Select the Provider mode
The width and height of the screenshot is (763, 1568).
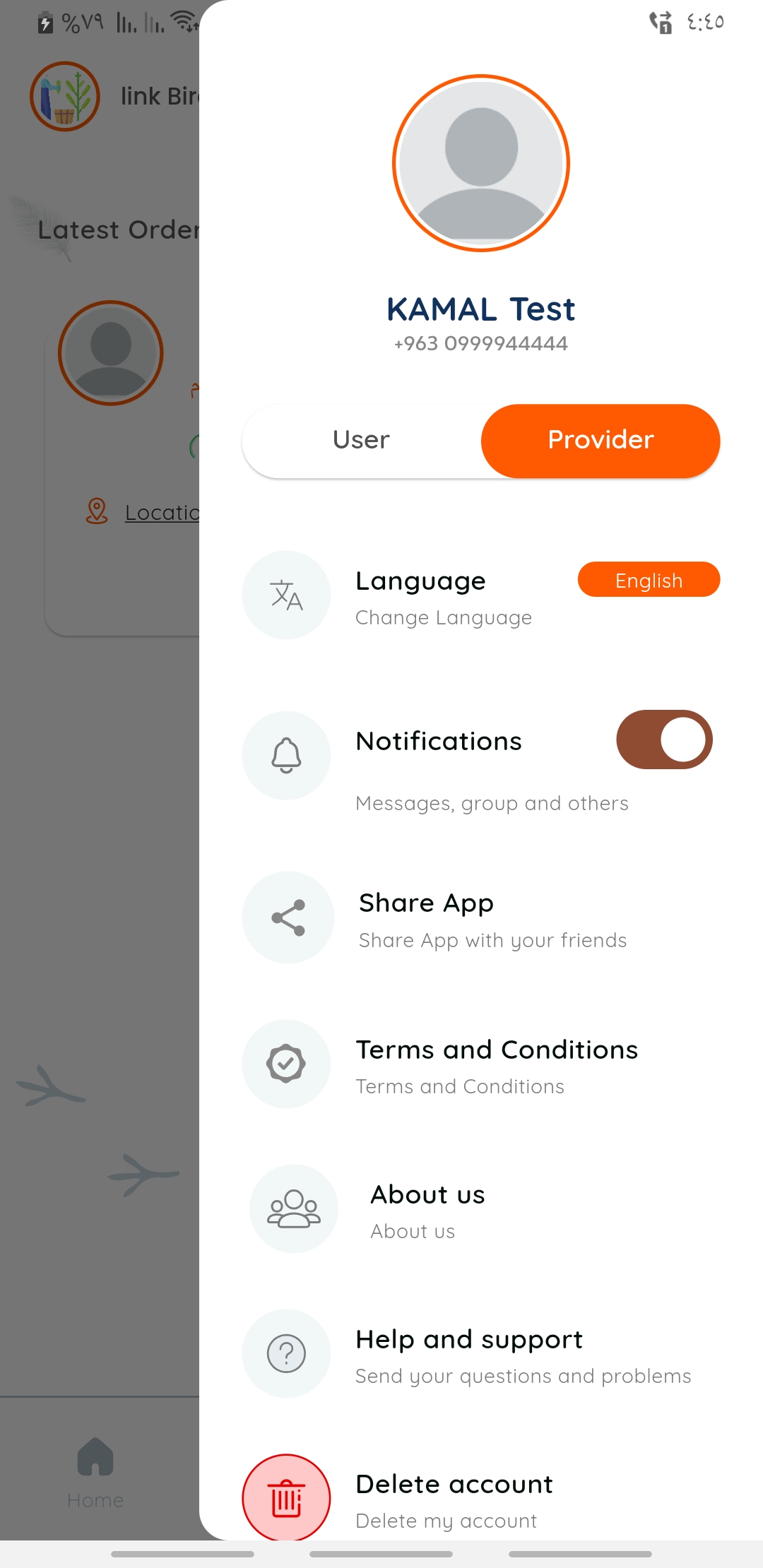601,440
